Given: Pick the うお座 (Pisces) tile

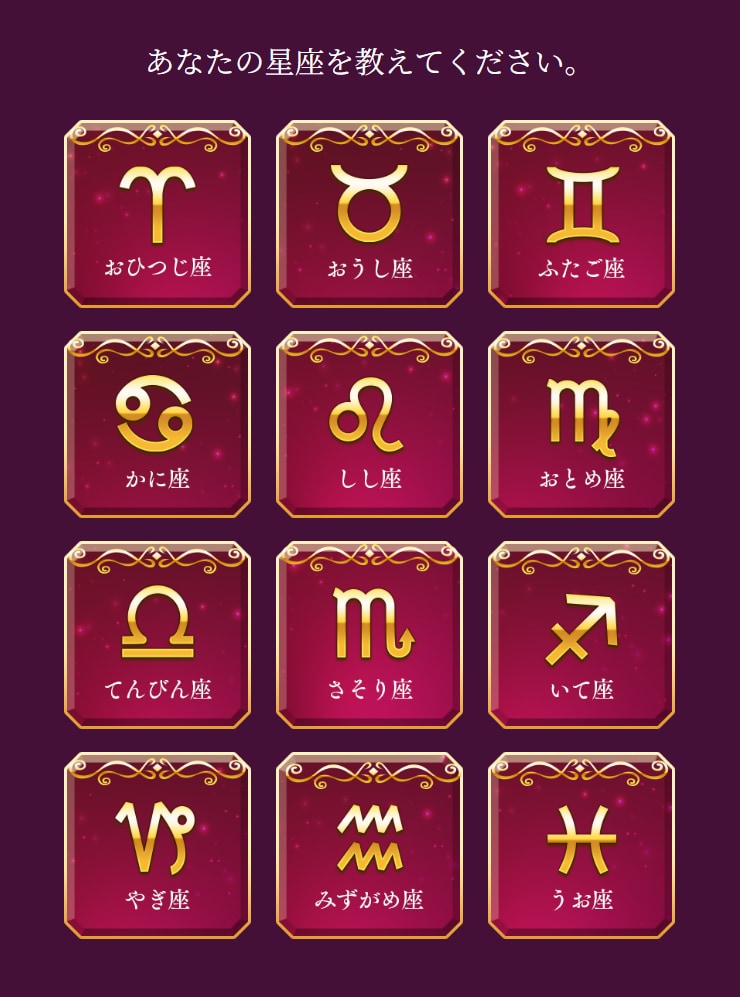Looking at the screenshot, I should [x=581, y=846].
